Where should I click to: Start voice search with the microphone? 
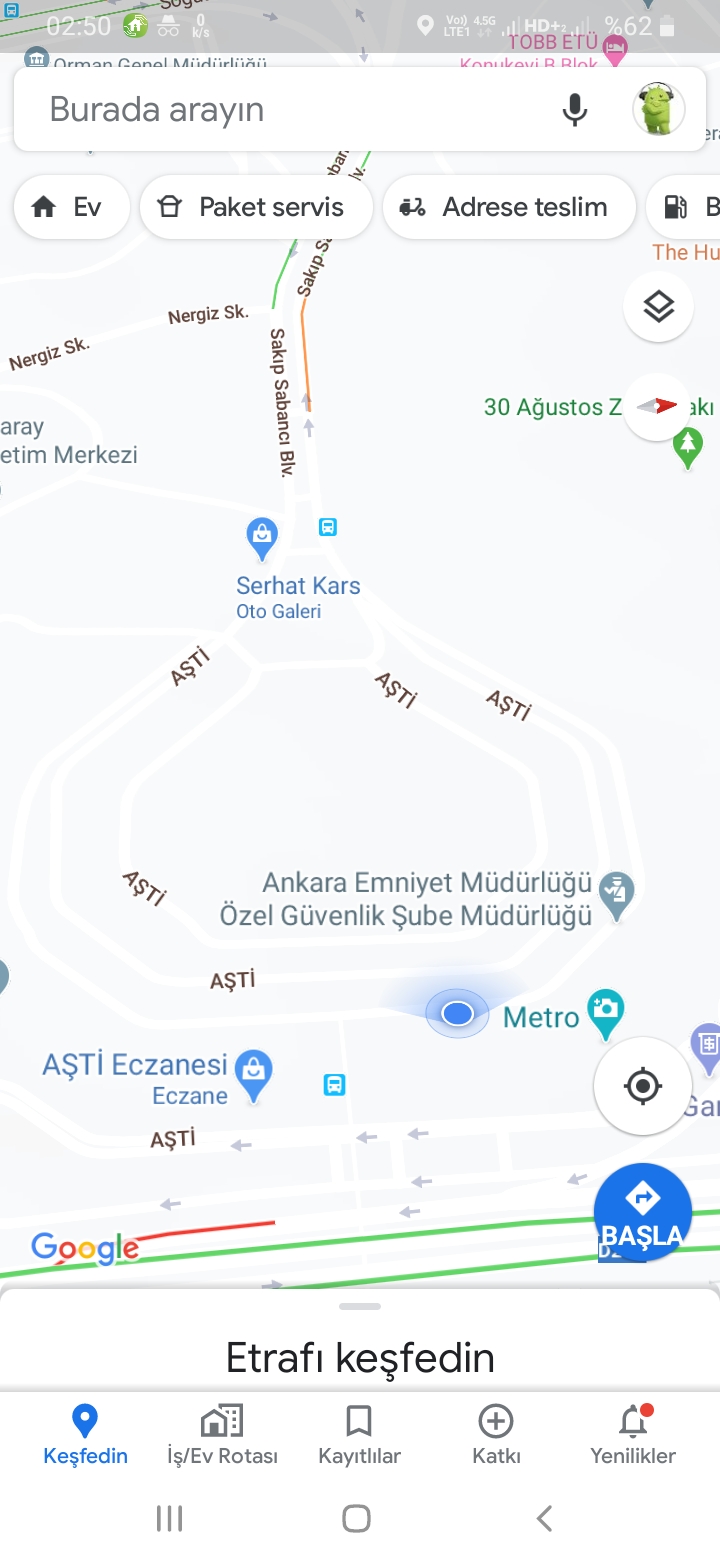[x=575, y=109]
